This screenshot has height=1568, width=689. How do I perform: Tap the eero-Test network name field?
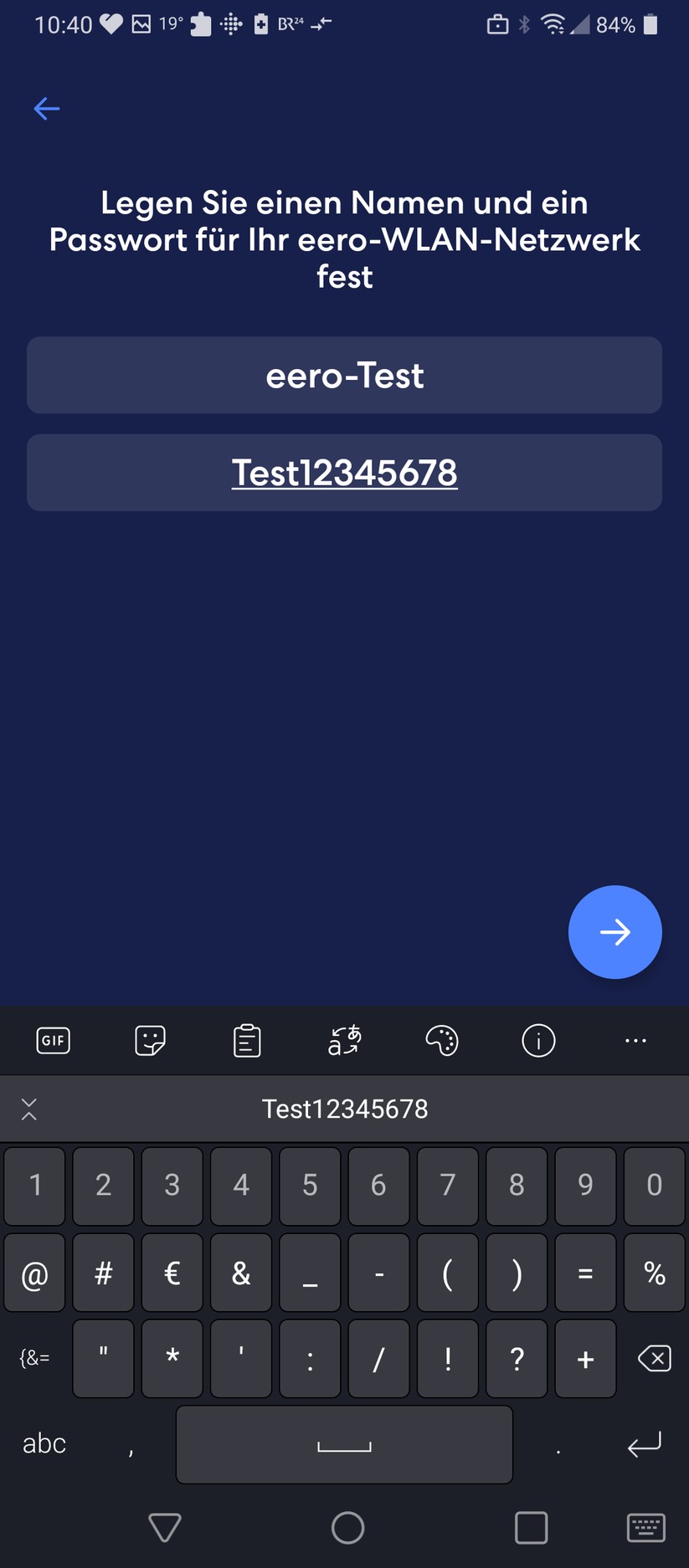(x=344, y=376)
